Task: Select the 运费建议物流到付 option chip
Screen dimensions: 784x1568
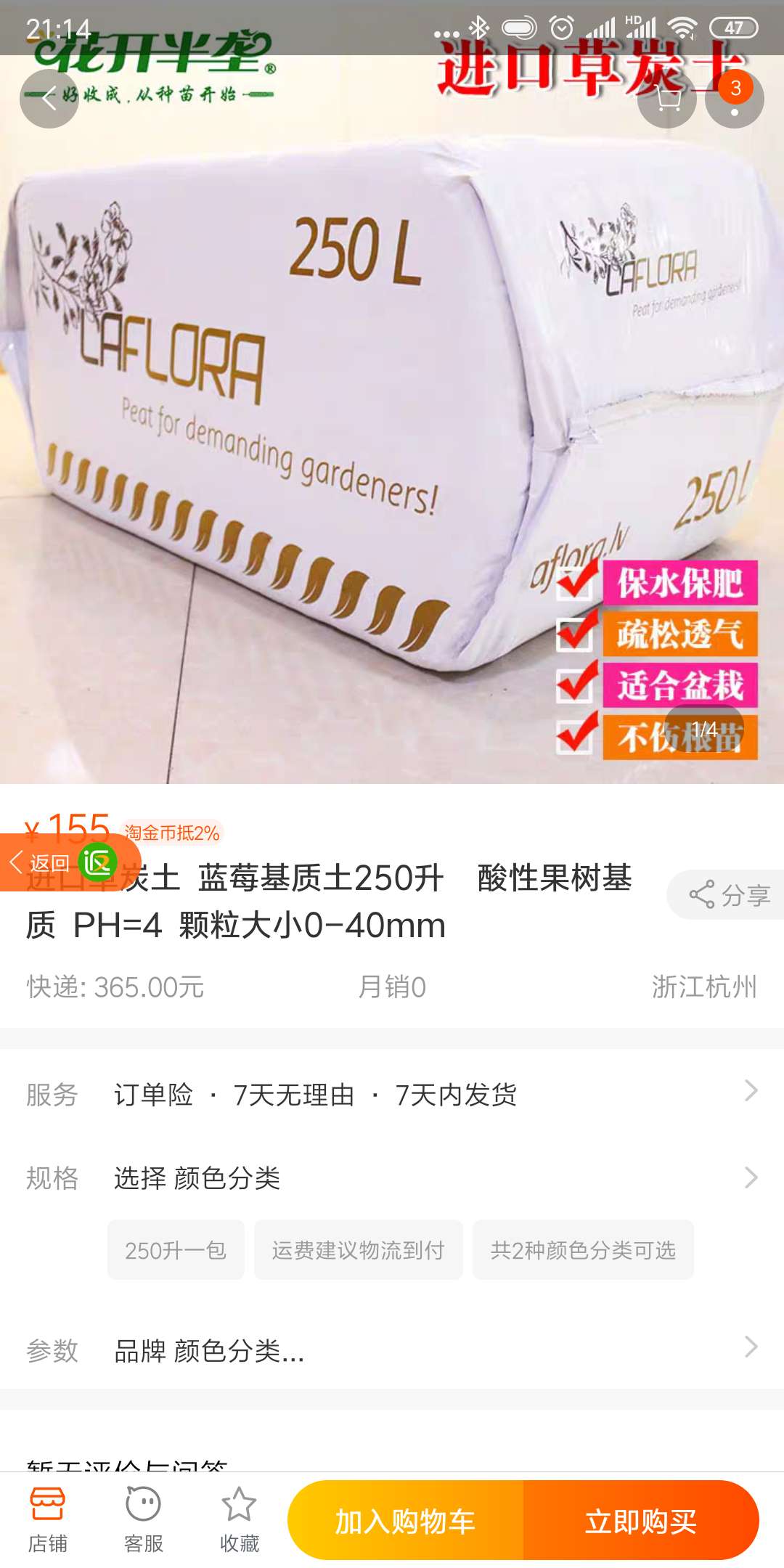Action: tap(358, 1250)
